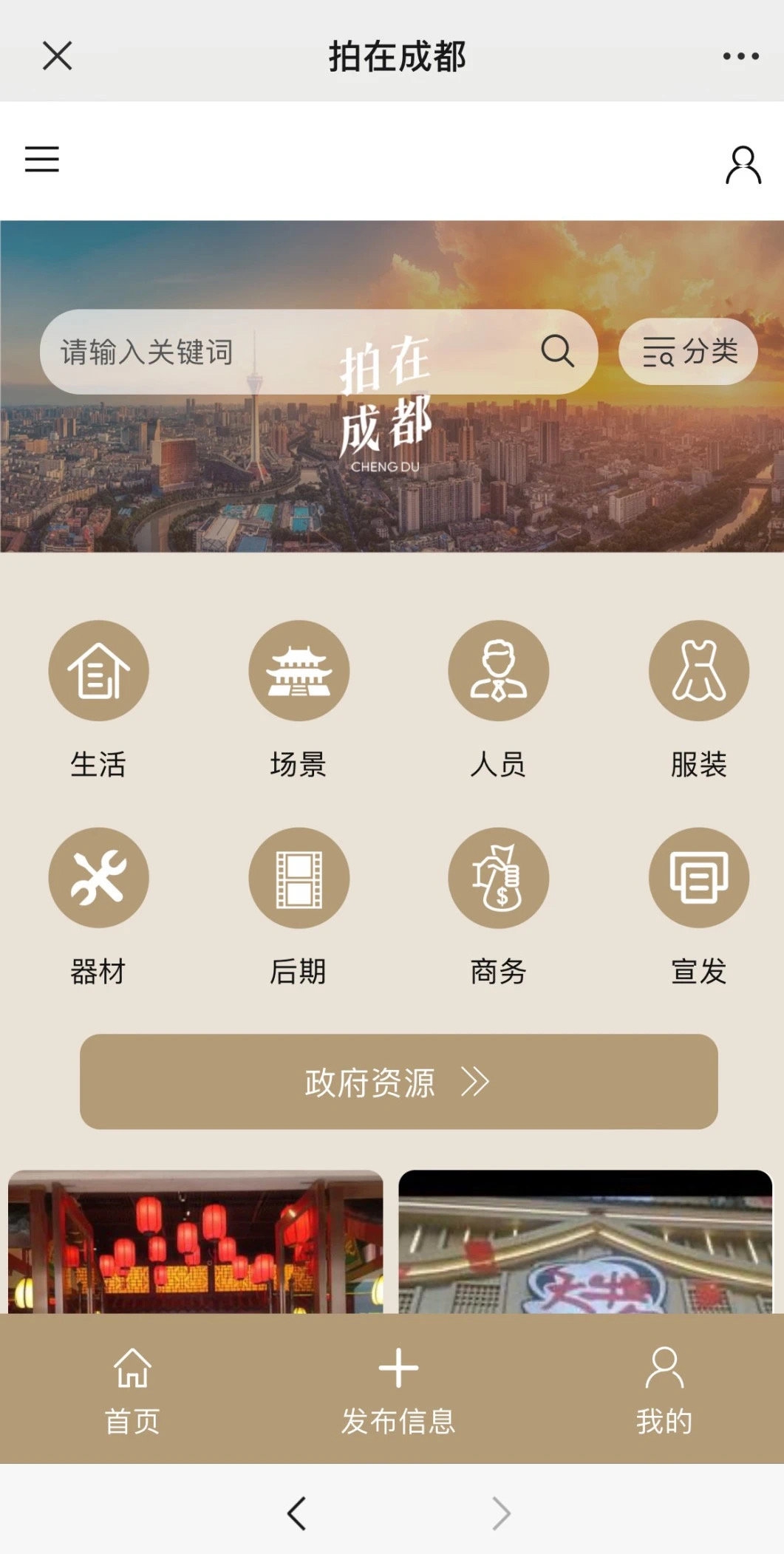Open the user profile icon at top
This screenshot has height=1554, width=784.
743,164
